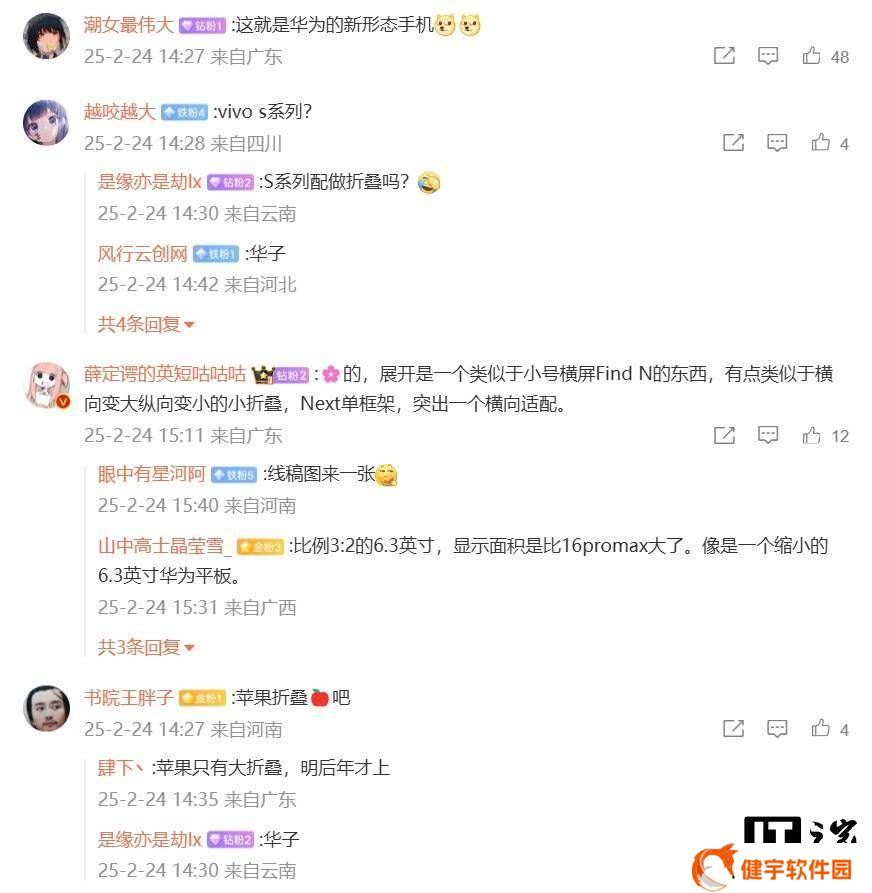Visit 风行云创网's profile page
The width and height of the screenshot is (872, 893).
[142, 254]
